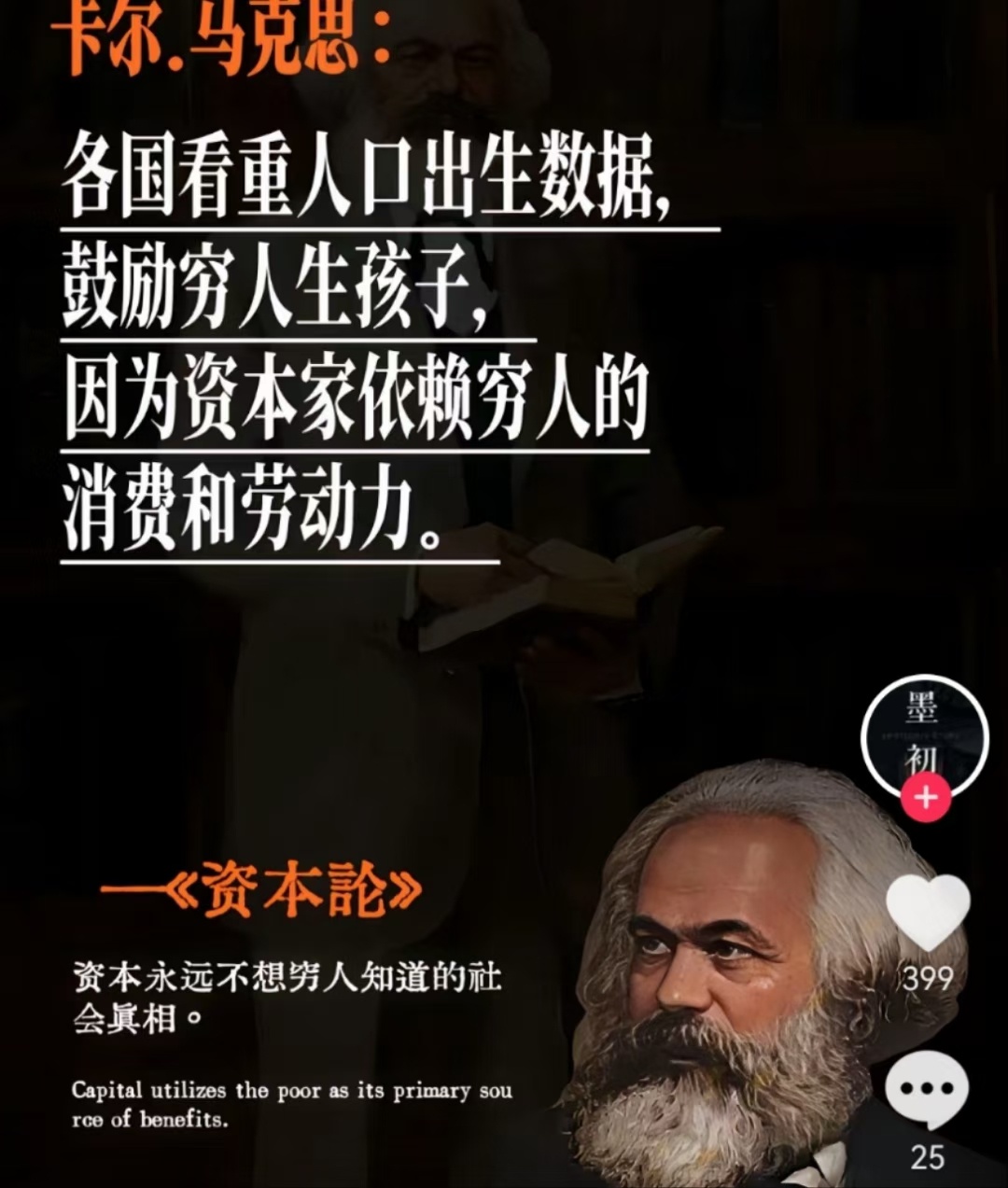Open the 墨初 creator avatar

[924, 734]
